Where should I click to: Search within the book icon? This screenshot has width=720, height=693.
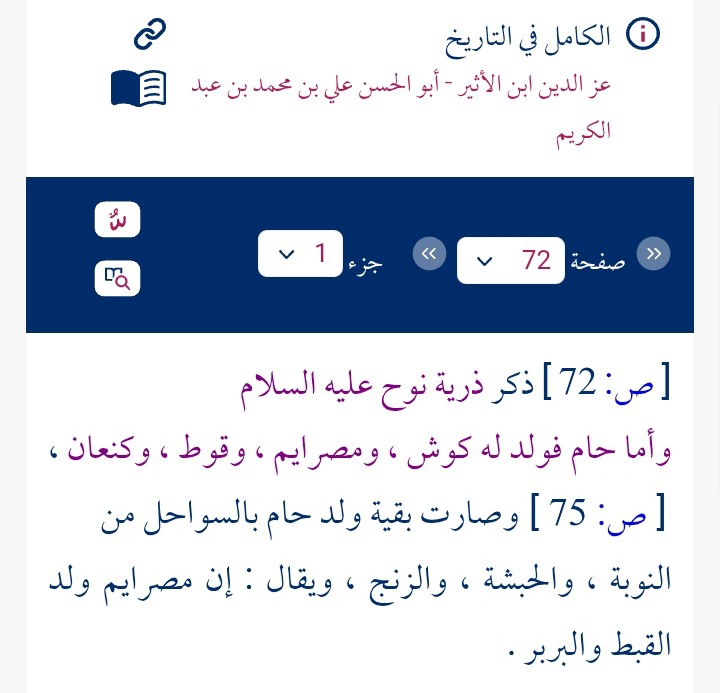(x=118, y=277)
